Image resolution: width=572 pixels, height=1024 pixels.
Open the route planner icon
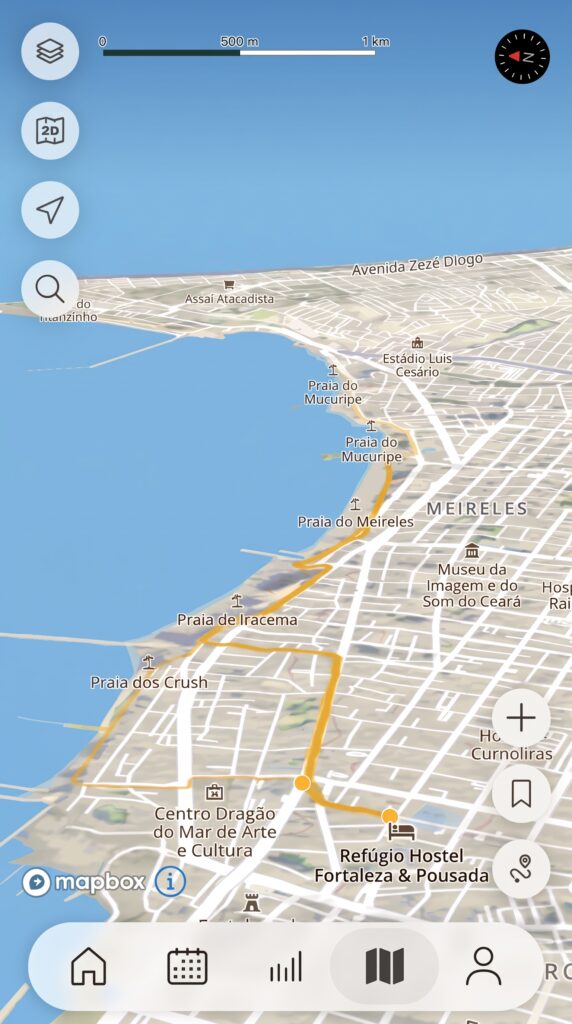pyautogui.click(x=521, y=869)
